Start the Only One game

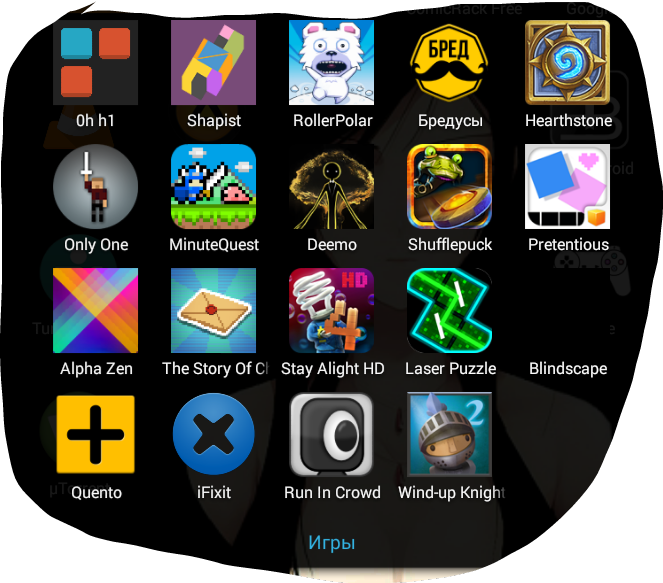click(96, 187)
